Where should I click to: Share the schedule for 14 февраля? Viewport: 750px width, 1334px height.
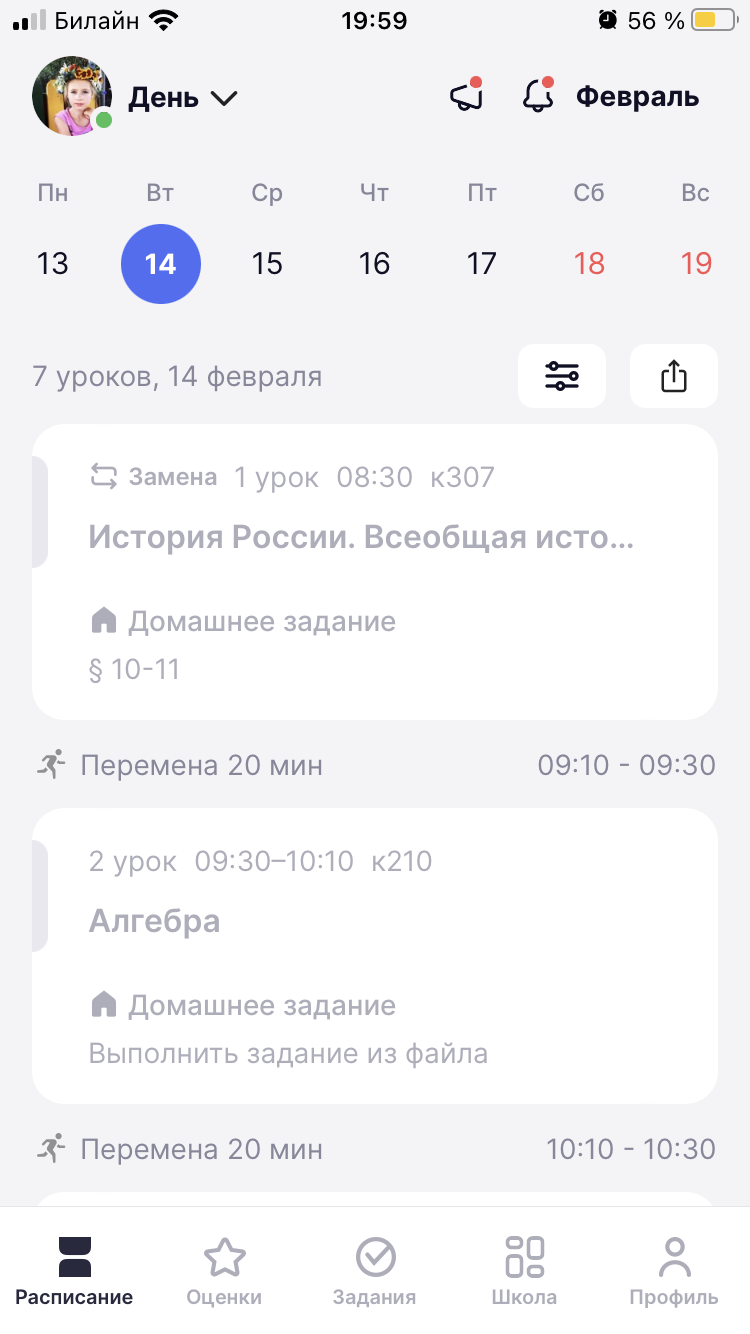pos(674,376)
